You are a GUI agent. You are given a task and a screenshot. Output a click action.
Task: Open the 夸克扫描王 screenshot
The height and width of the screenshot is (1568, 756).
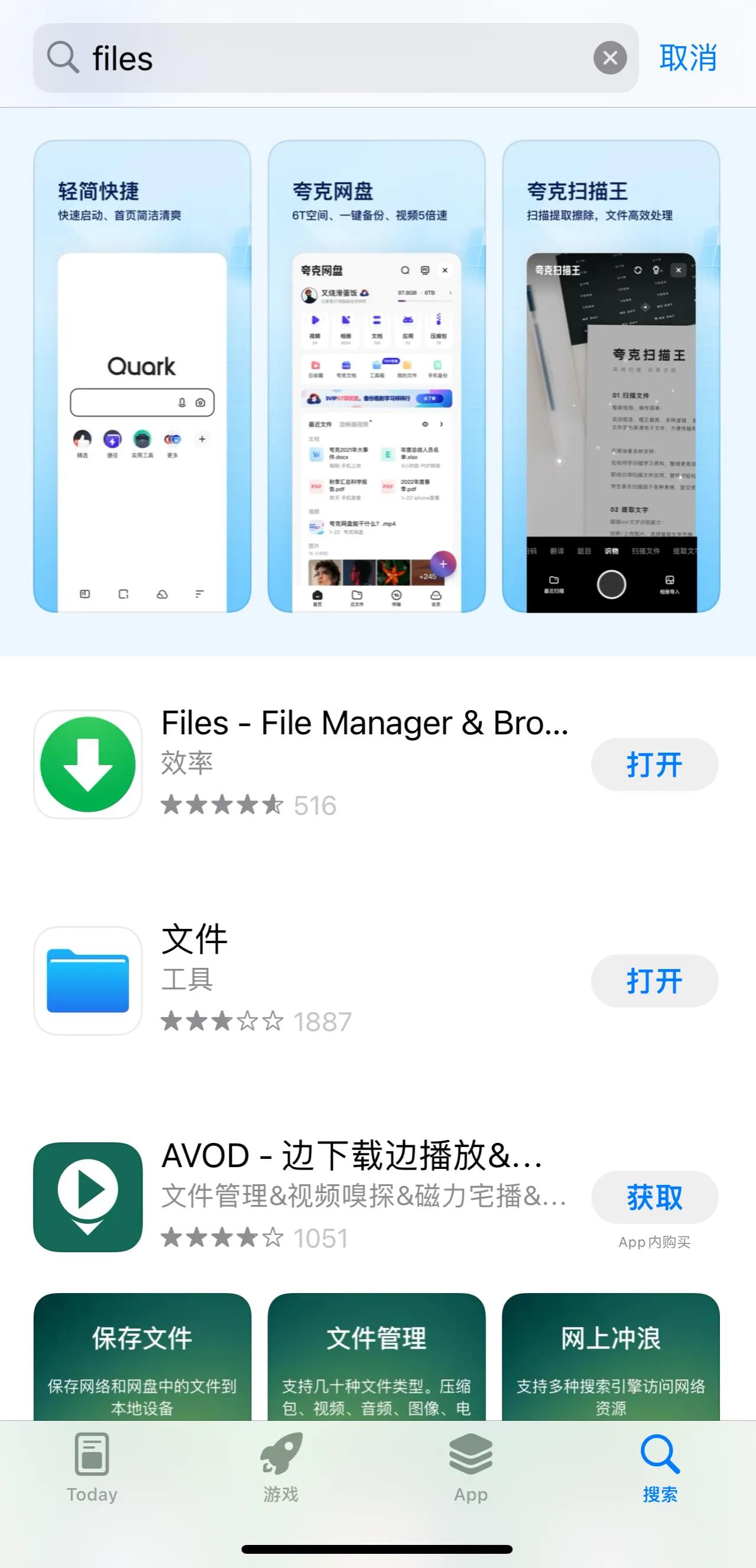click(x=612, y=377)
